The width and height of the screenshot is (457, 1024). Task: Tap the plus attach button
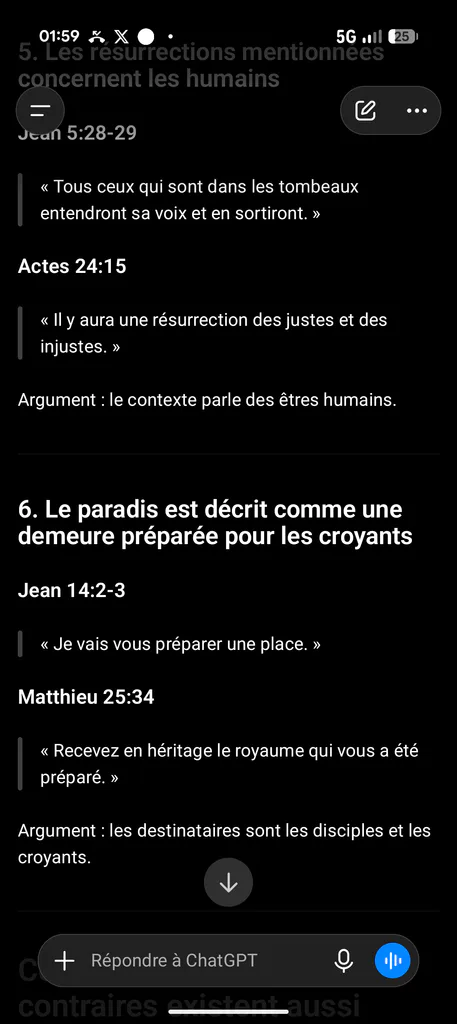point(64,960)
